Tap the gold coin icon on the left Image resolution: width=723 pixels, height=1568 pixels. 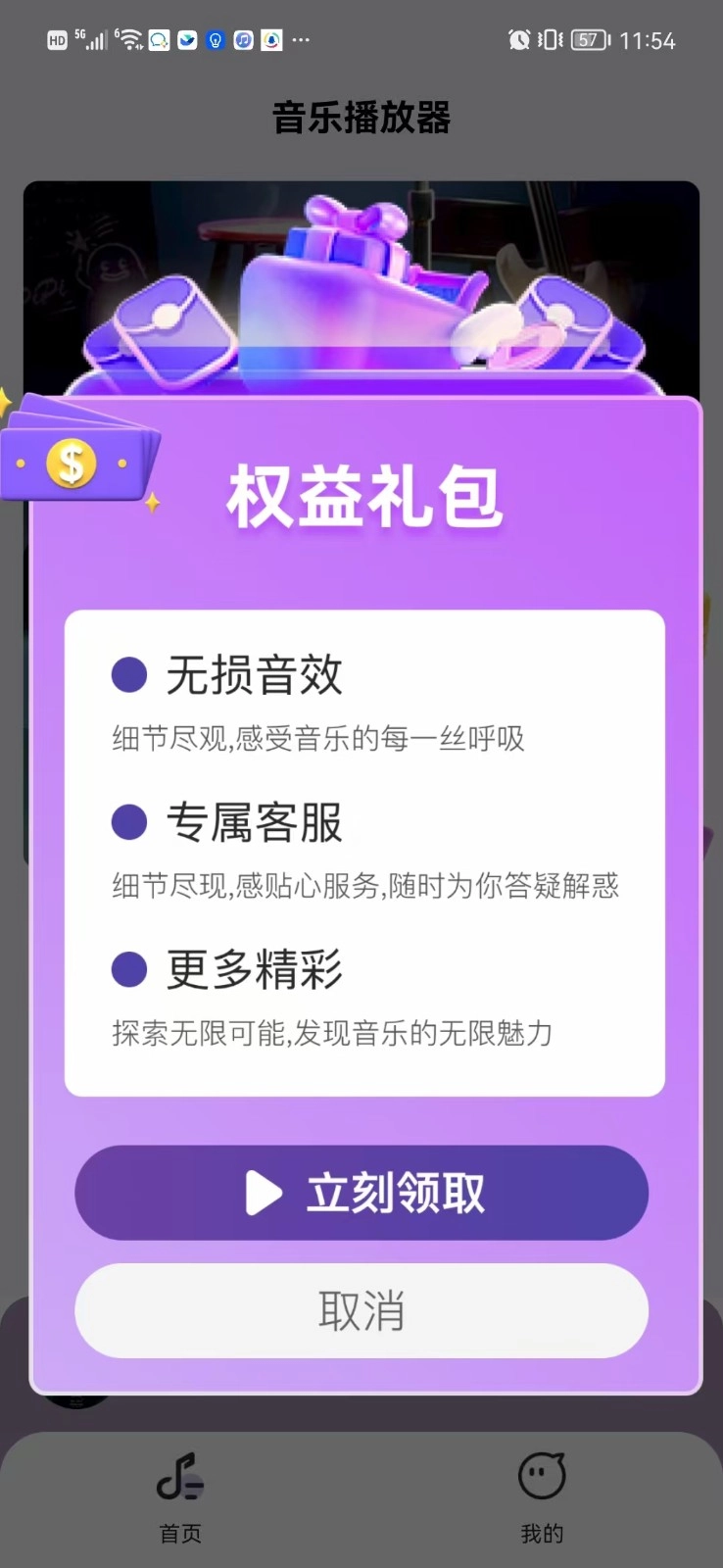(x=70, y=464)
